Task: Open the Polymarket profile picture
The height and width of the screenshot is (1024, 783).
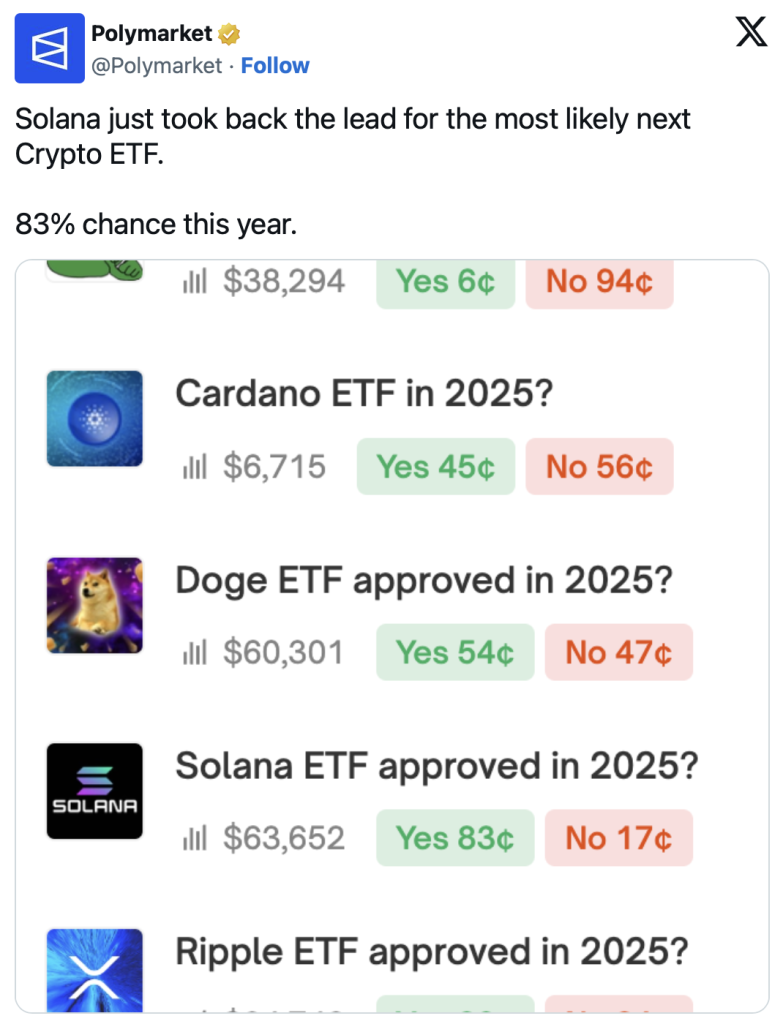Action: click(x=48, y=49)
